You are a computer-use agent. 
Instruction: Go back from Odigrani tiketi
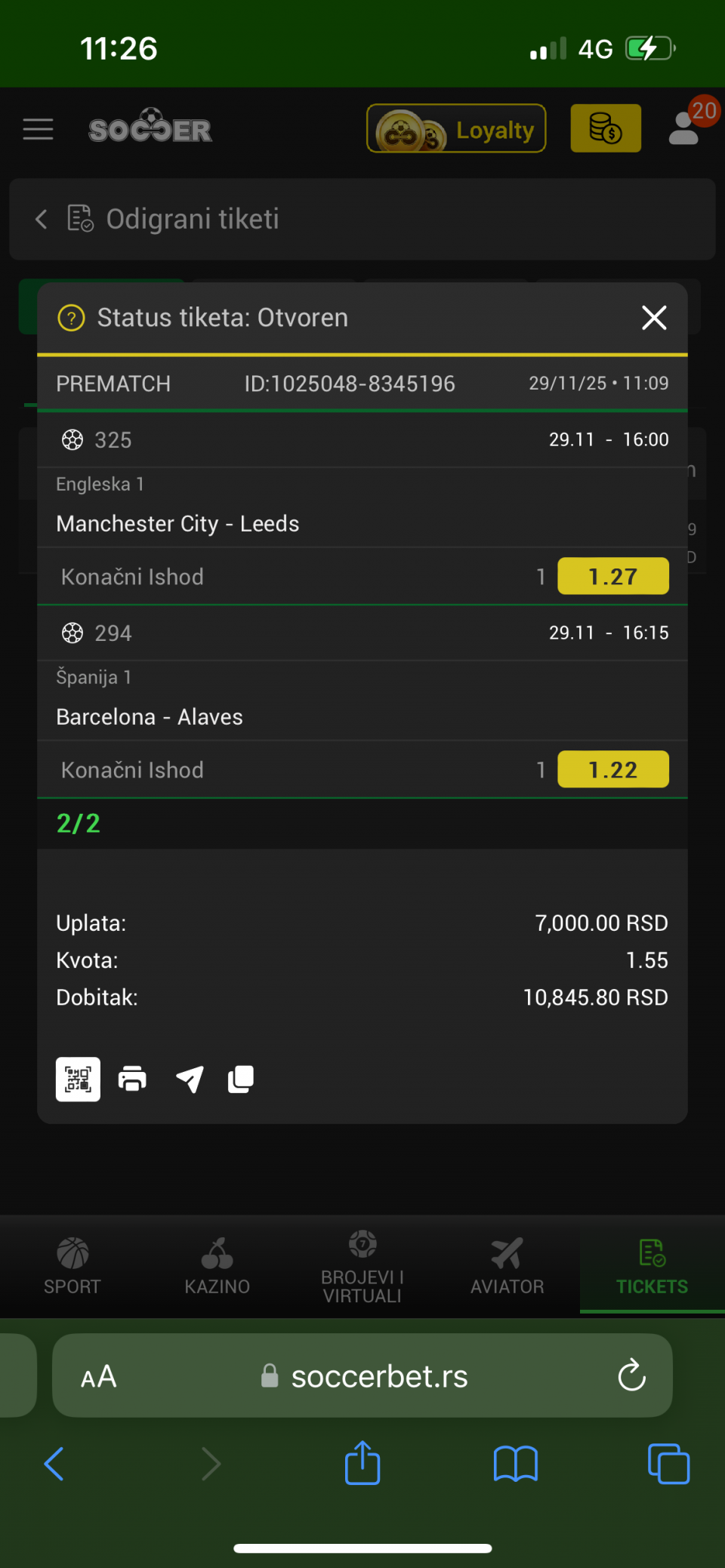(42, 220)
